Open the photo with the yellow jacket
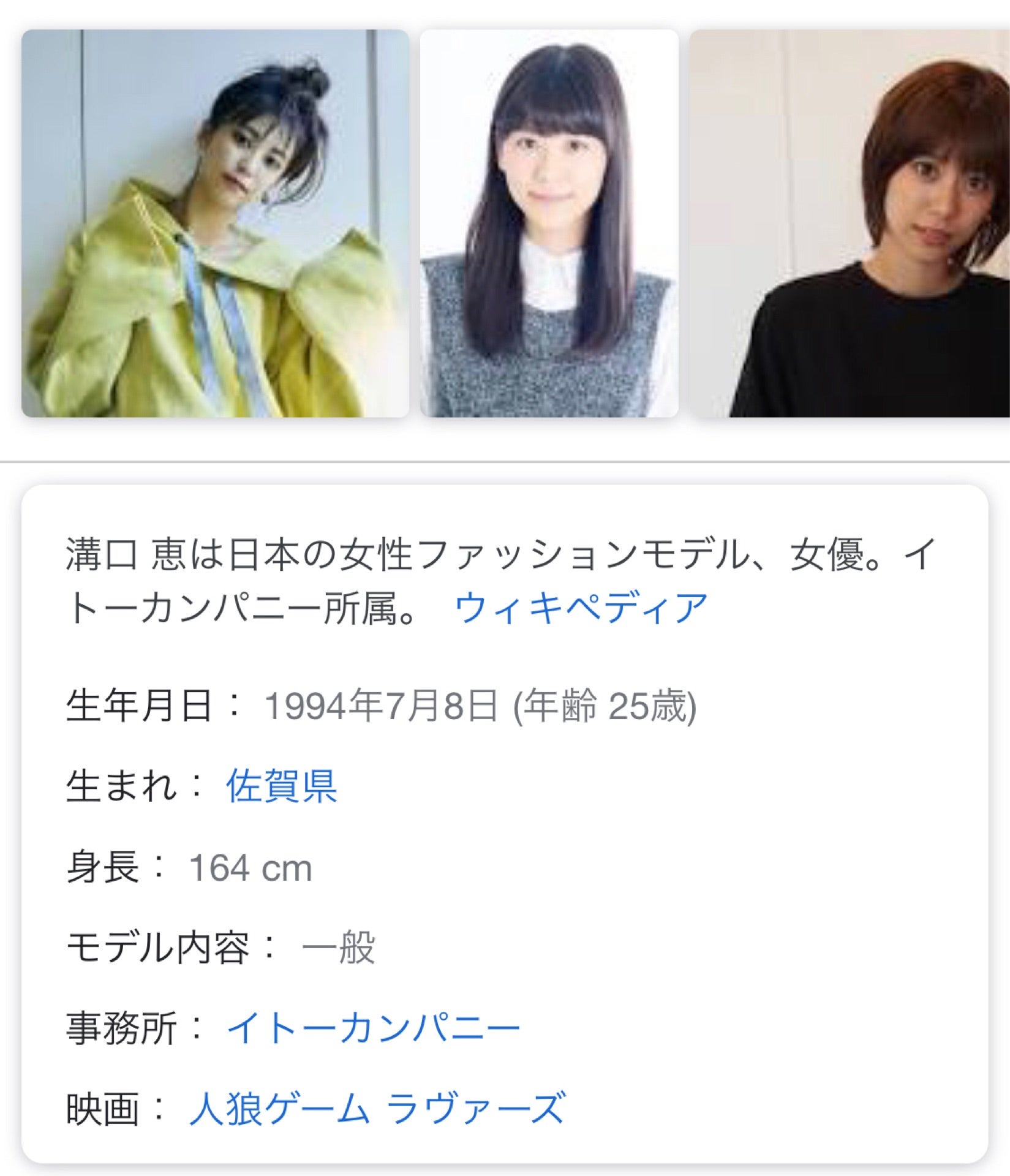 point(215,224)
